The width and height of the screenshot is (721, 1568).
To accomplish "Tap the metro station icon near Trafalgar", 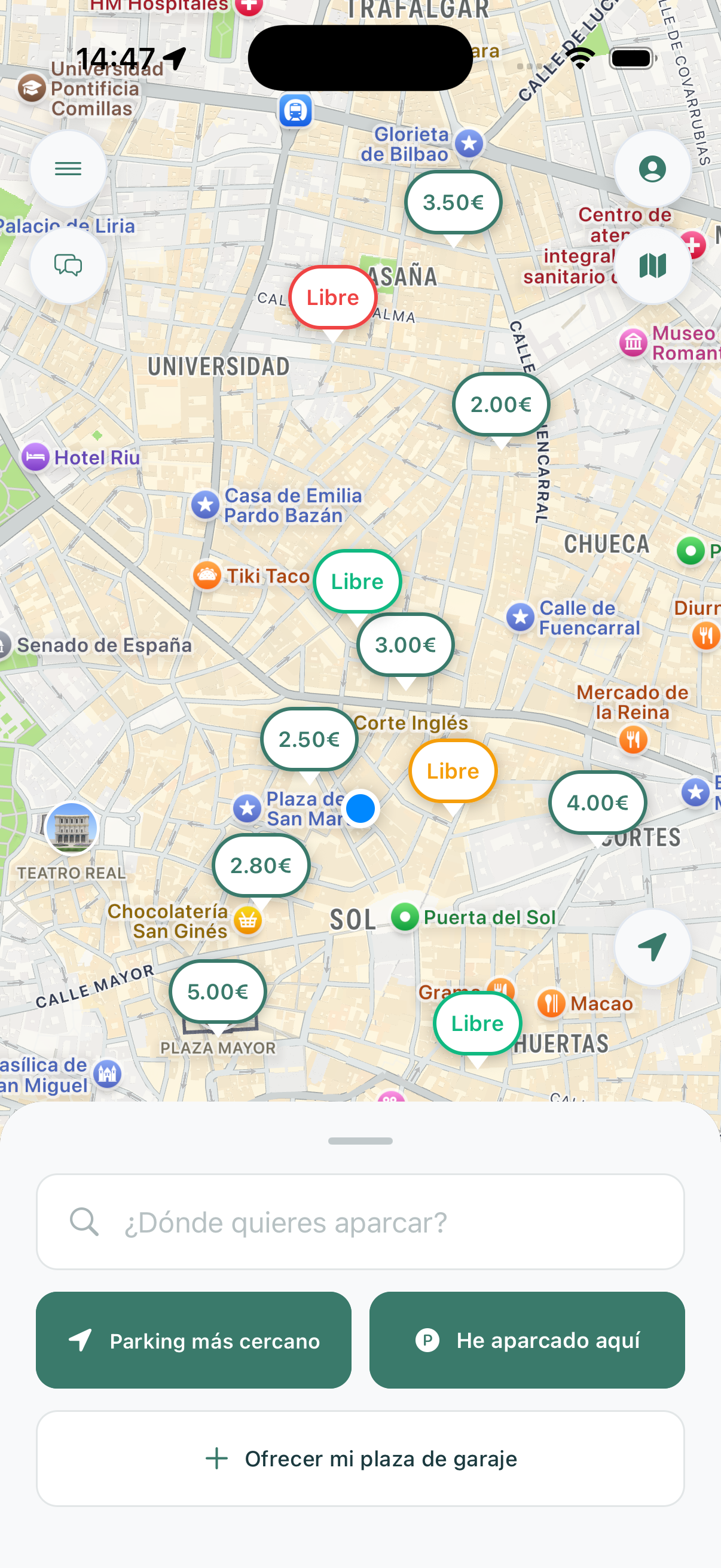I will click(x=295, y=111).
